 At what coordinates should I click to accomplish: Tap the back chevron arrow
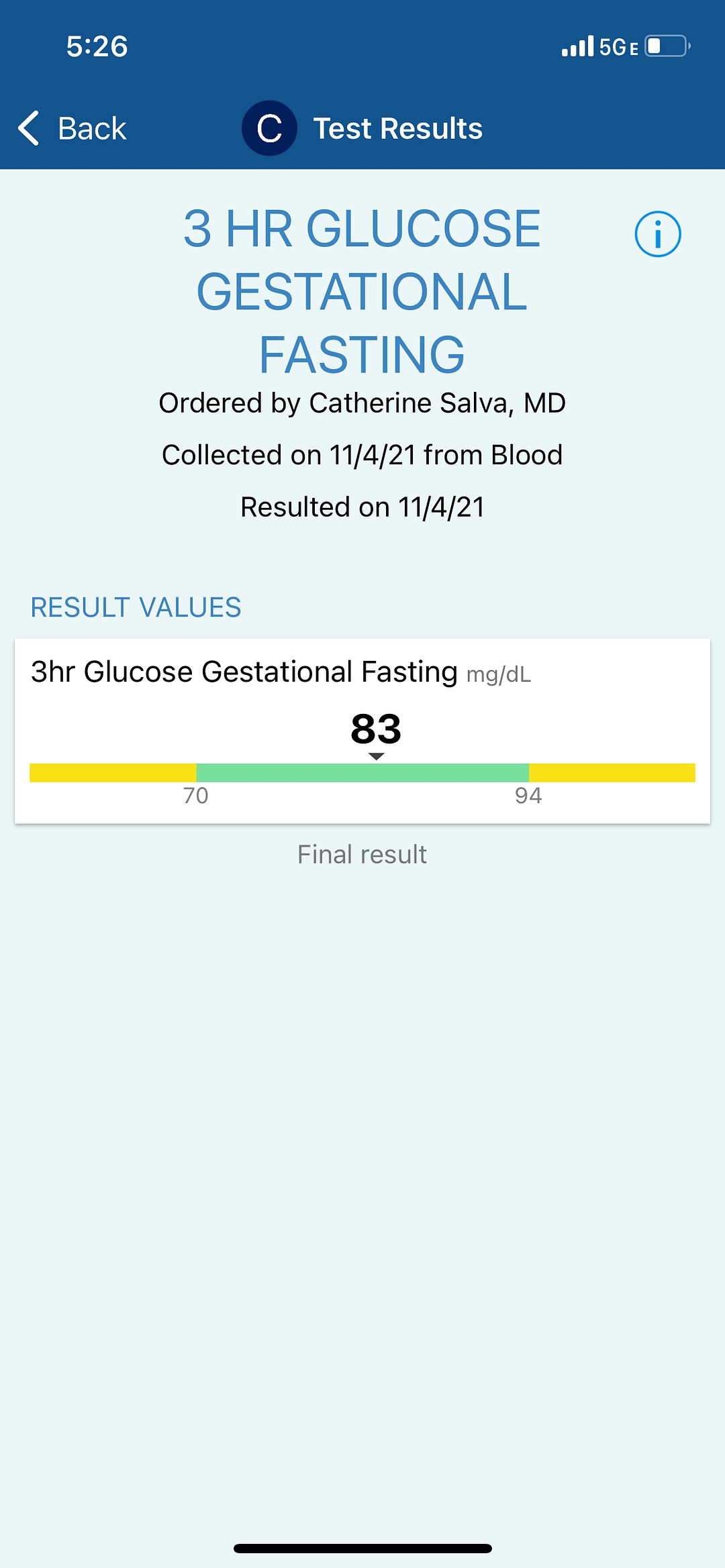click(x=28, y=127)
